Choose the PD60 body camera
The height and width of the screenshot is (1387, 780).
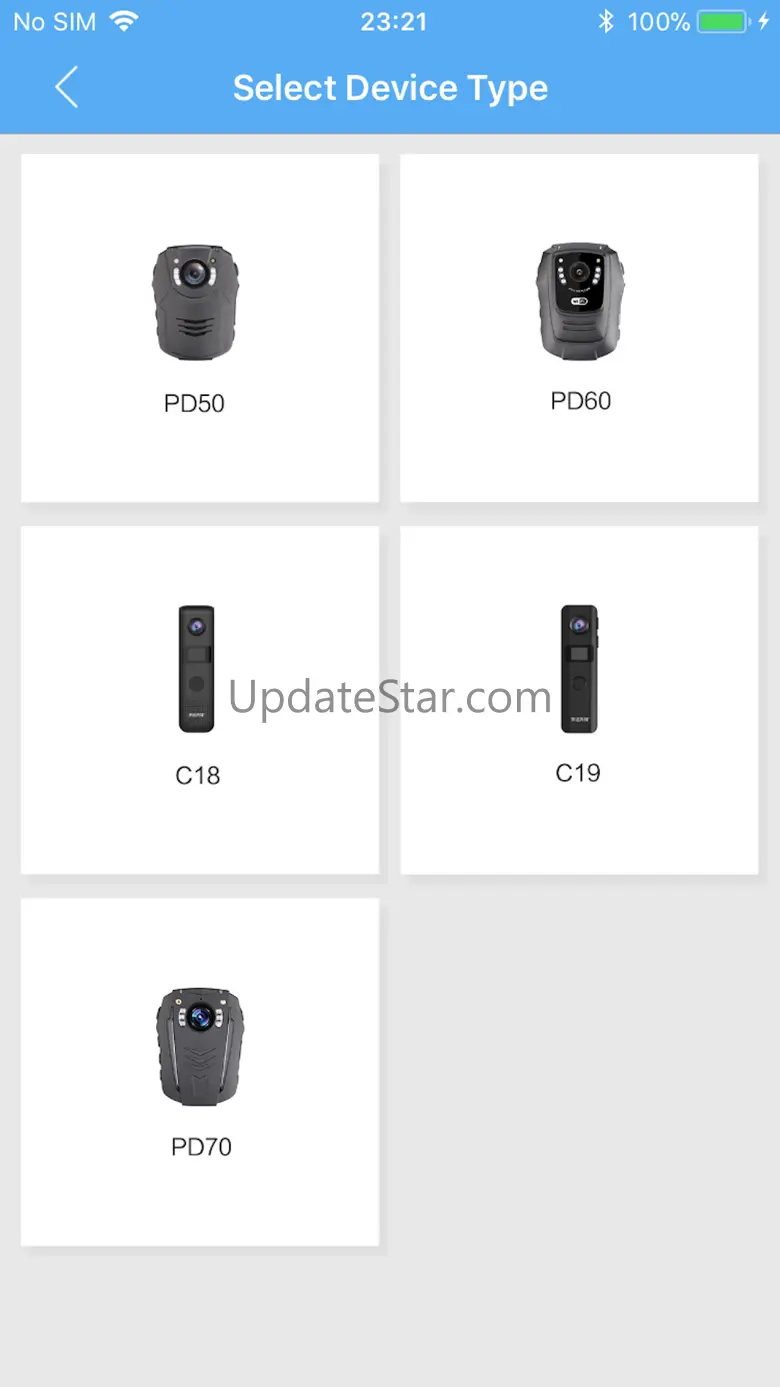tap(579, 328)
